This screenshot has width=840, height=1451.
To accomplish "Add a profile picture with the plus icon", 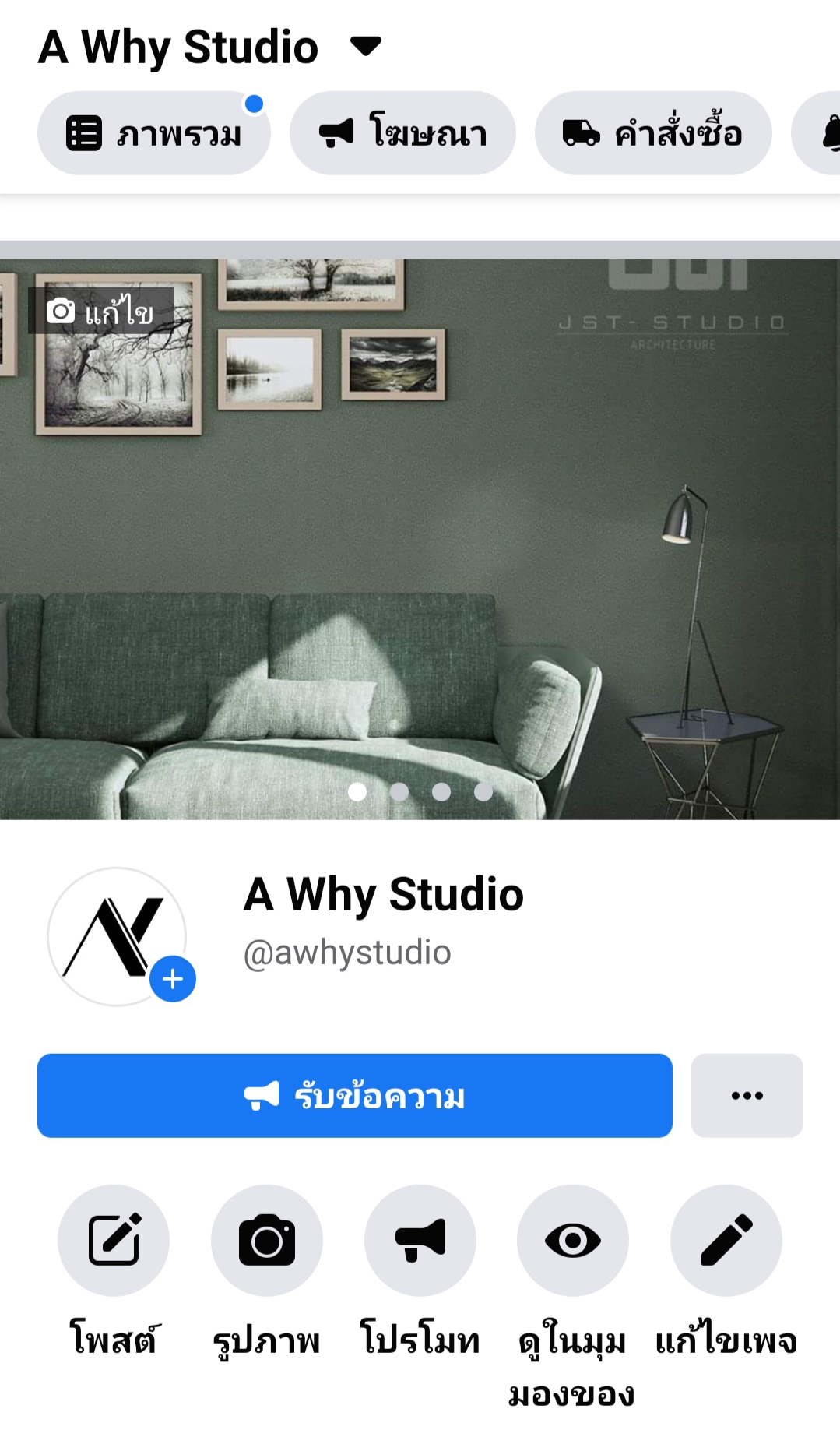I will click(173, 978).
